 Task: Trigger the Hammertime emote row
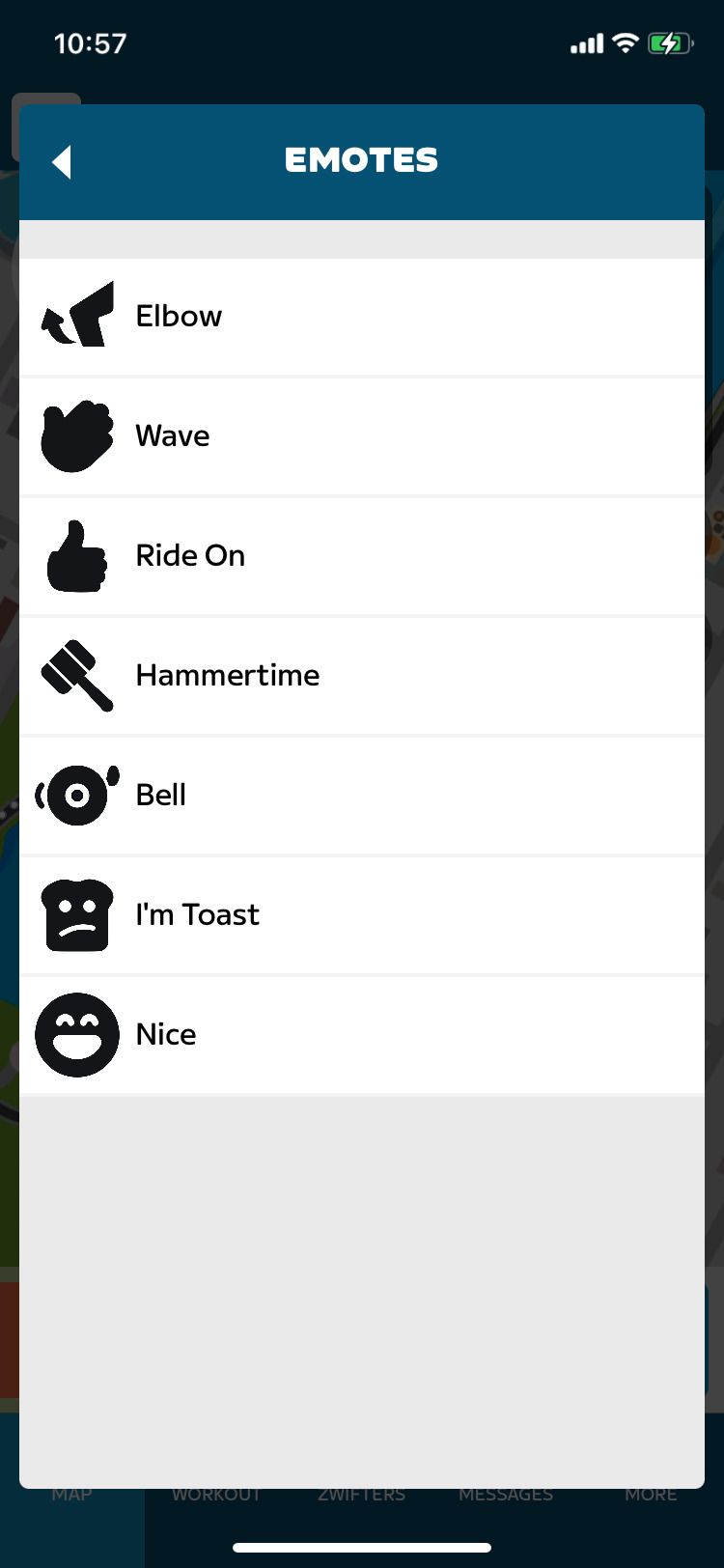362,675
